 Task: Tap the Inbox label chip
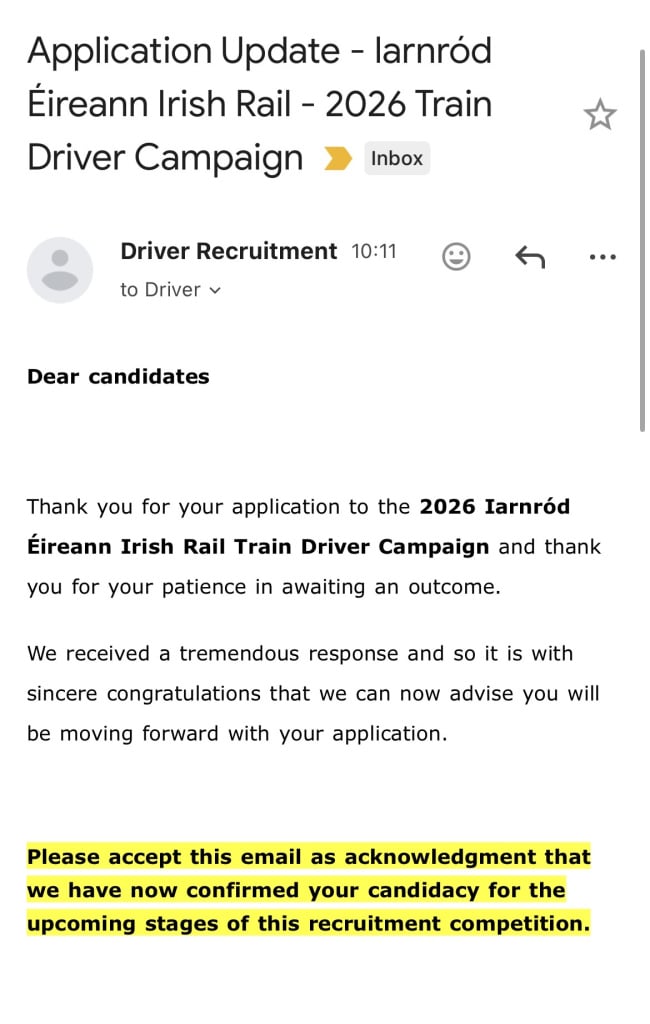click(397, 158)
